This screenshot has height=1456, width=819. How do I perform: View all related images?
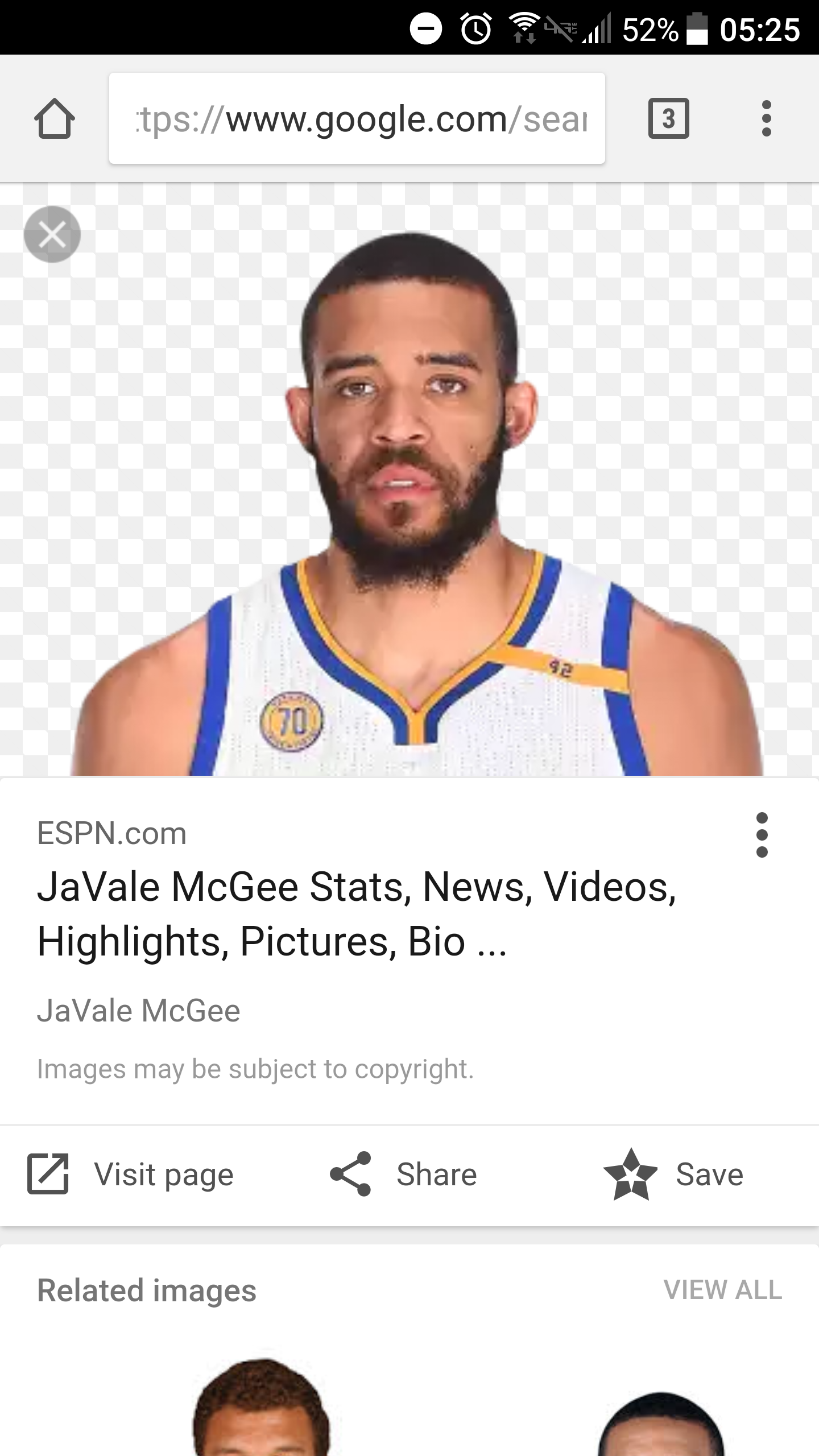[x=722, y=1290]
